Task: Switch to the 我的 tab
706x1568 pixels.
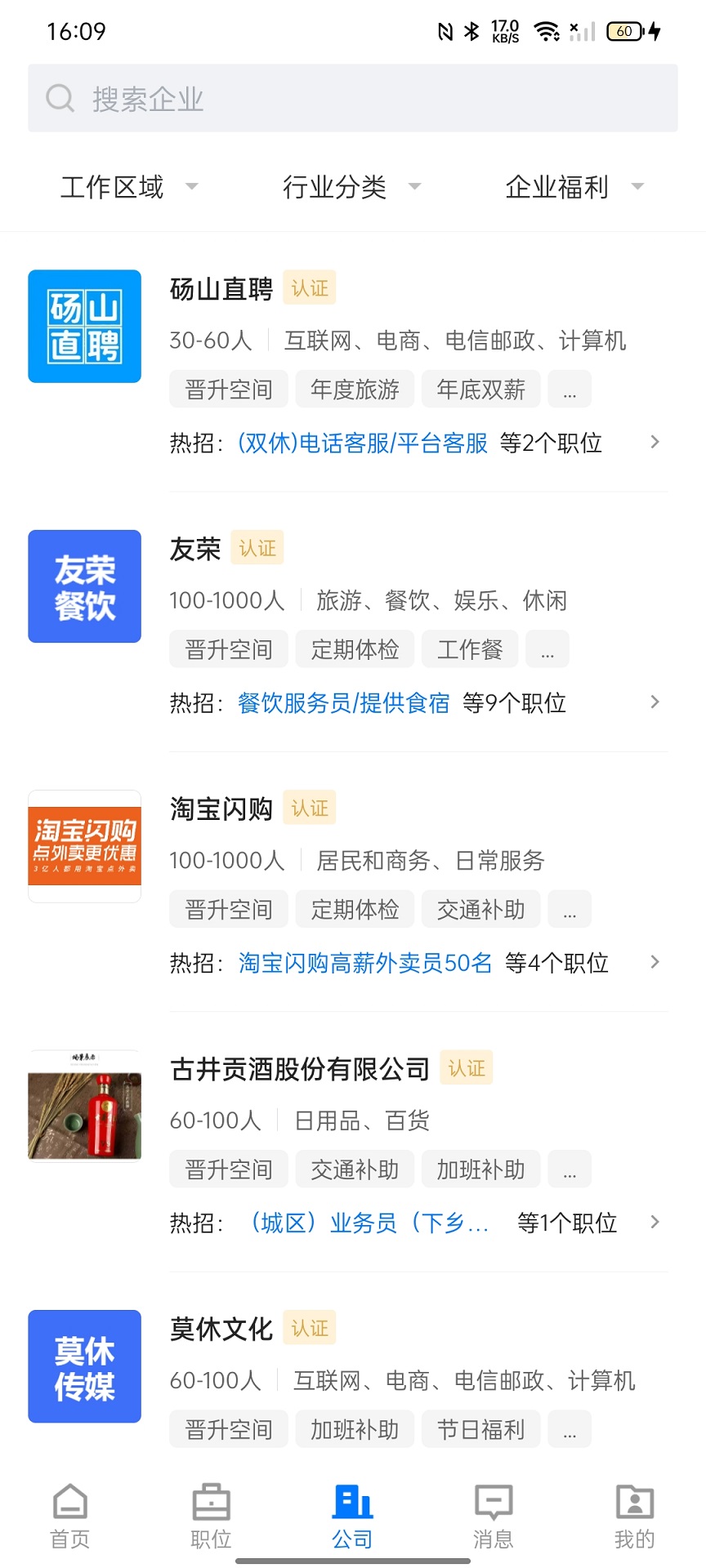Action: [634, 1515]
